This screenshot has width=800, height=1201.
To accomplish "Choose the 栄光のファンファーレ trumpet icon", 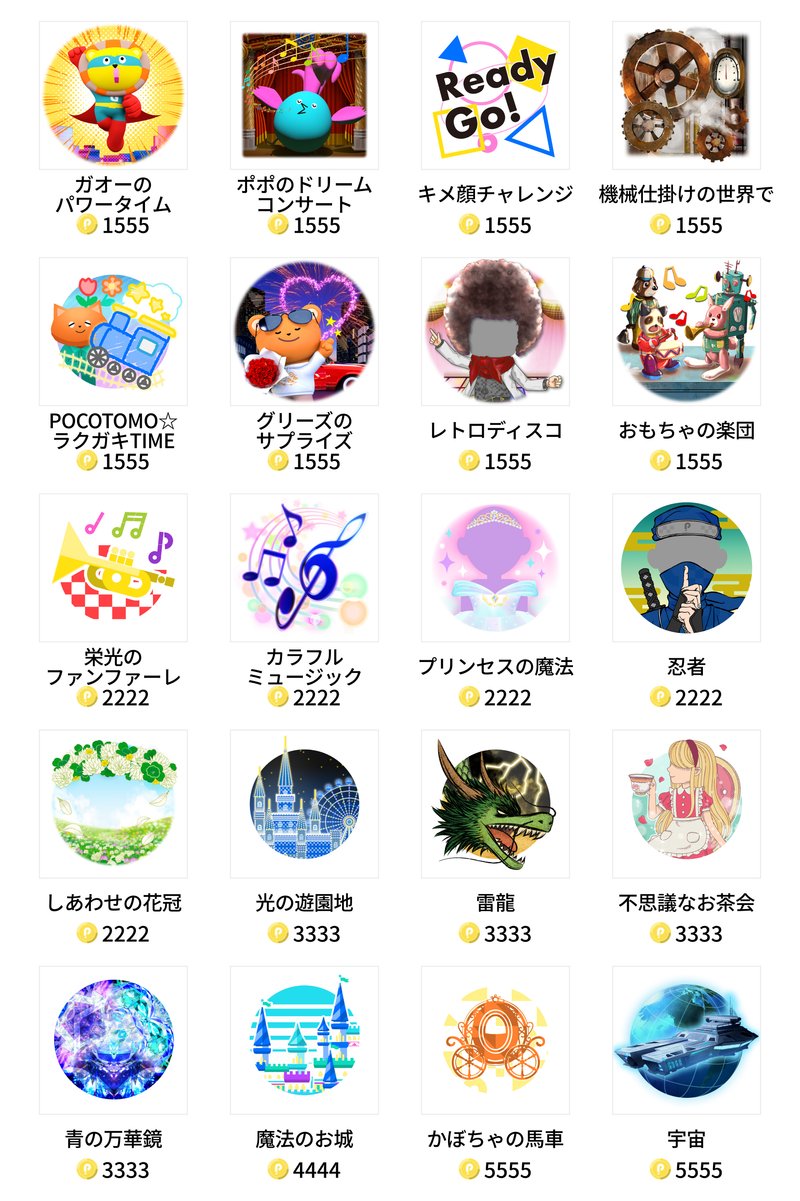I will 113,568.
